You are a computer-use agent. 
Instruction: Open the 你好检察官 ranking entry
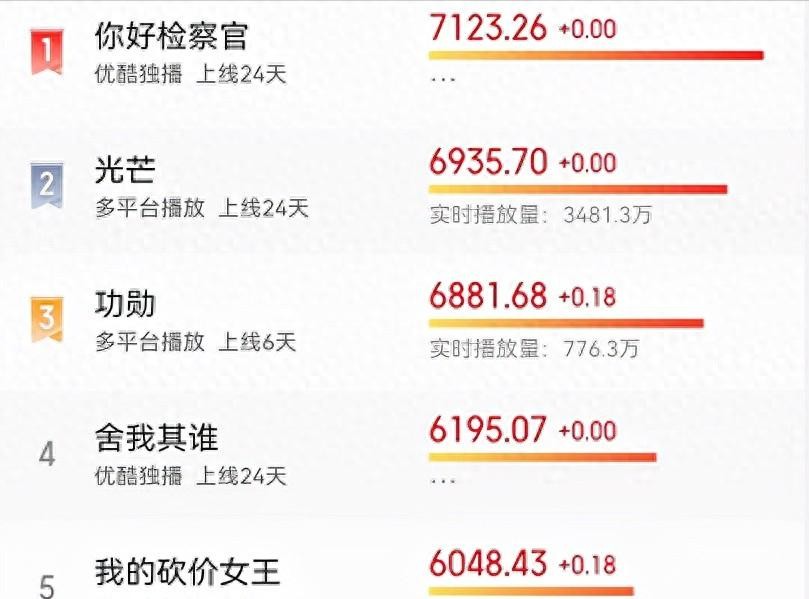(171, 36)
